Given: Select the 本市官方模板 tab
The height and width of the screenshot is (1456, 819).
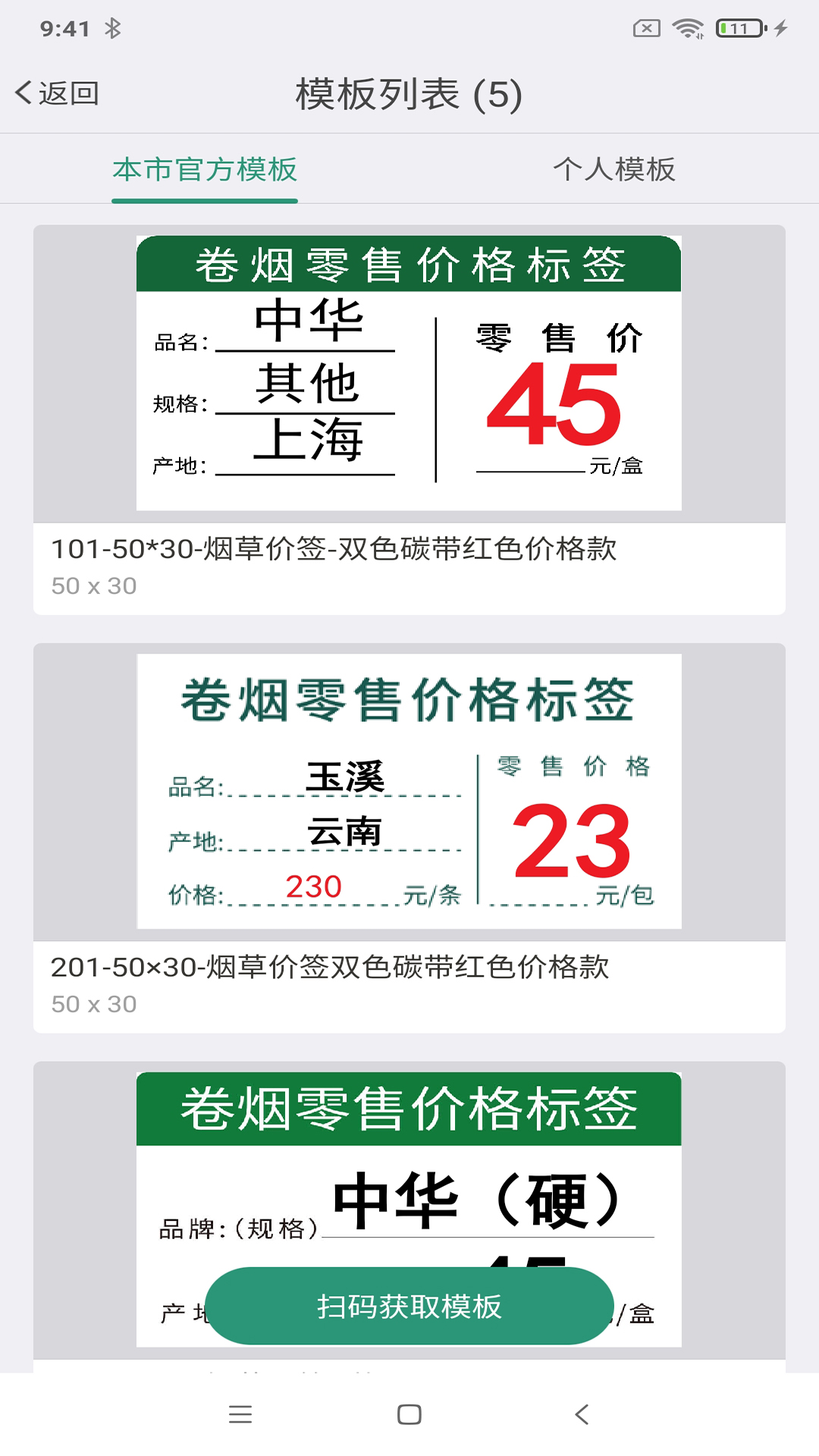Looking at the screenshot, I should [x=204, y=171].
